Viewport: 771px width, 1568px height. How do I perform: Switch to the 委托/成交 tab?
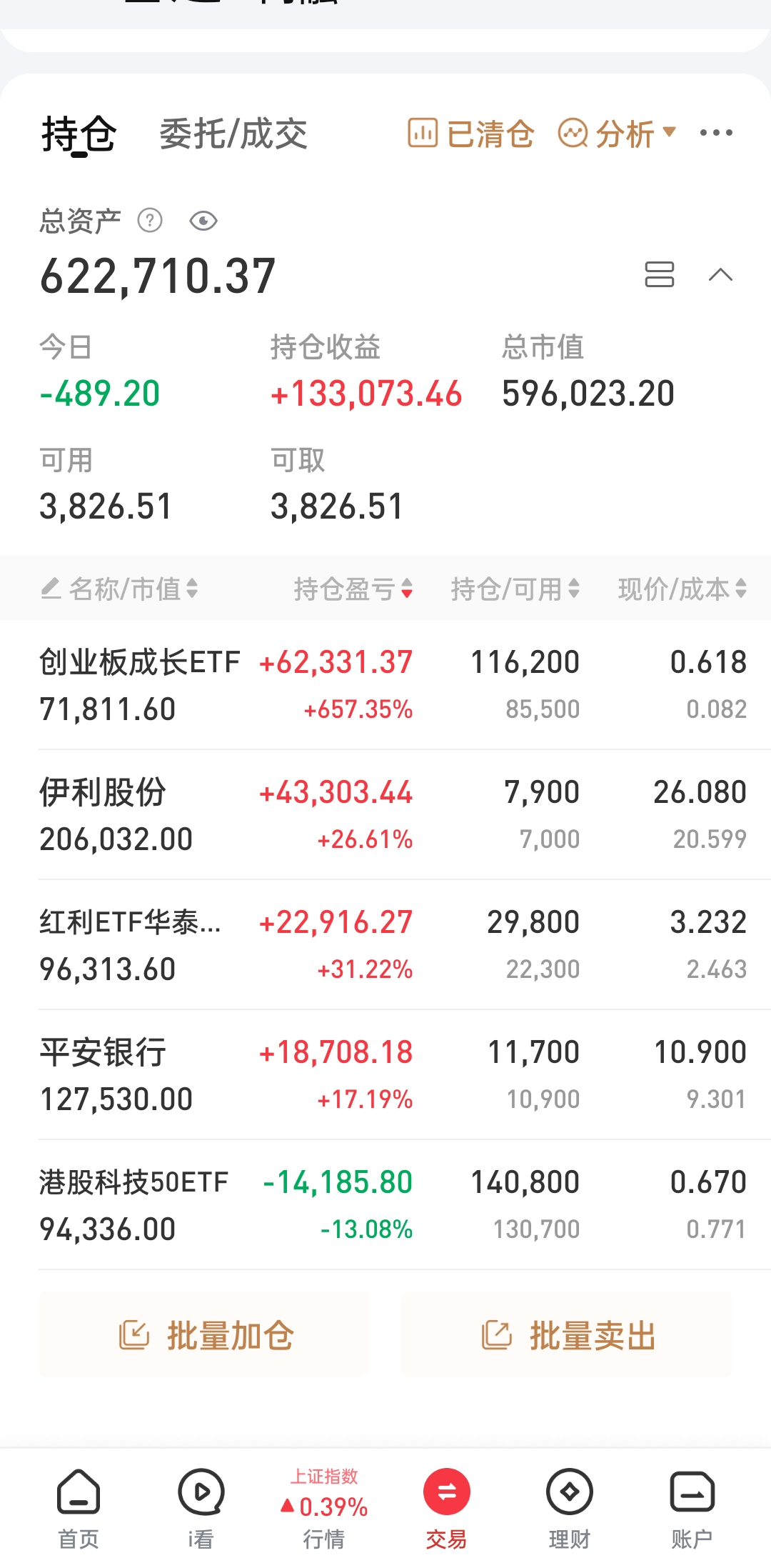tap(233, 134)
